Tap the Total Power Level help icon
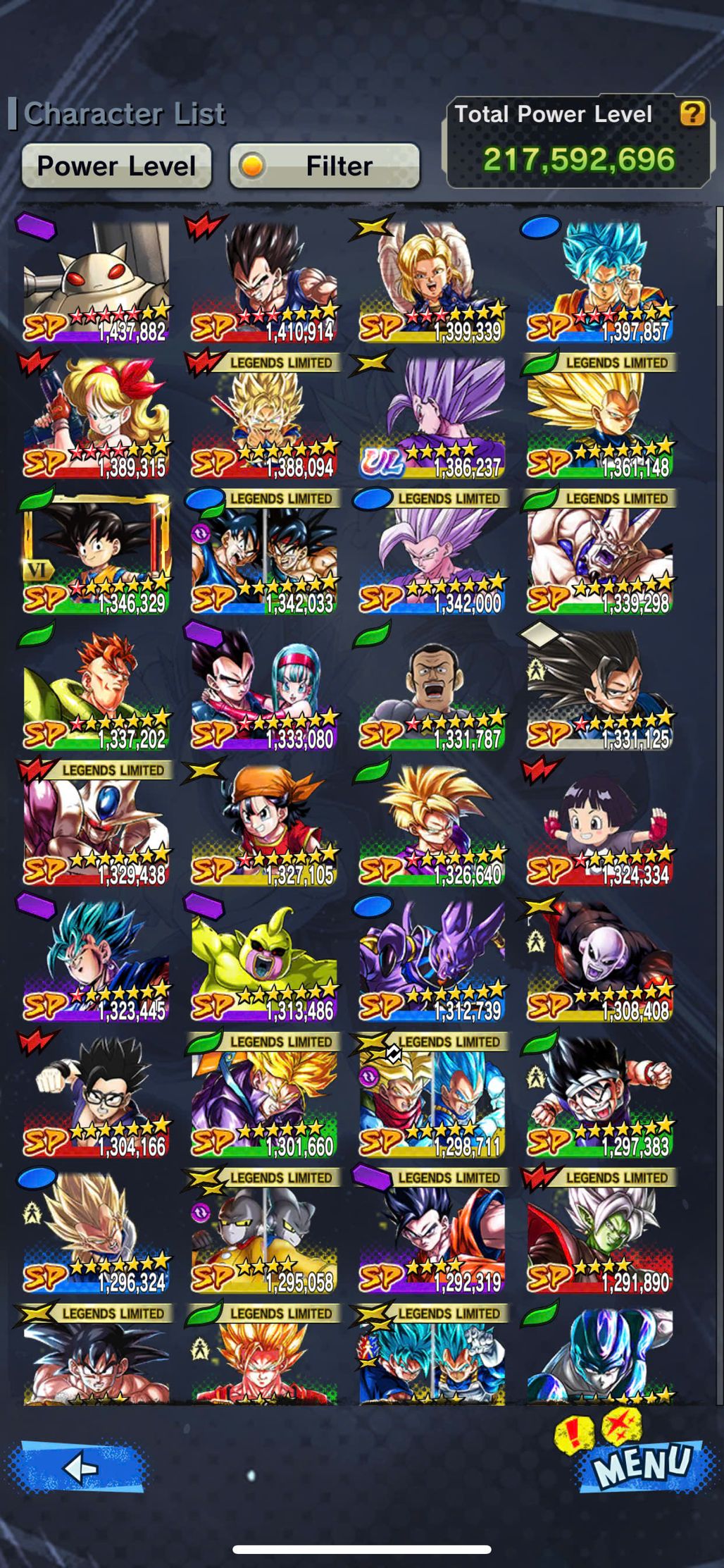The height and width of the screenshot is (1568, 724). click(x=692, y=113)
